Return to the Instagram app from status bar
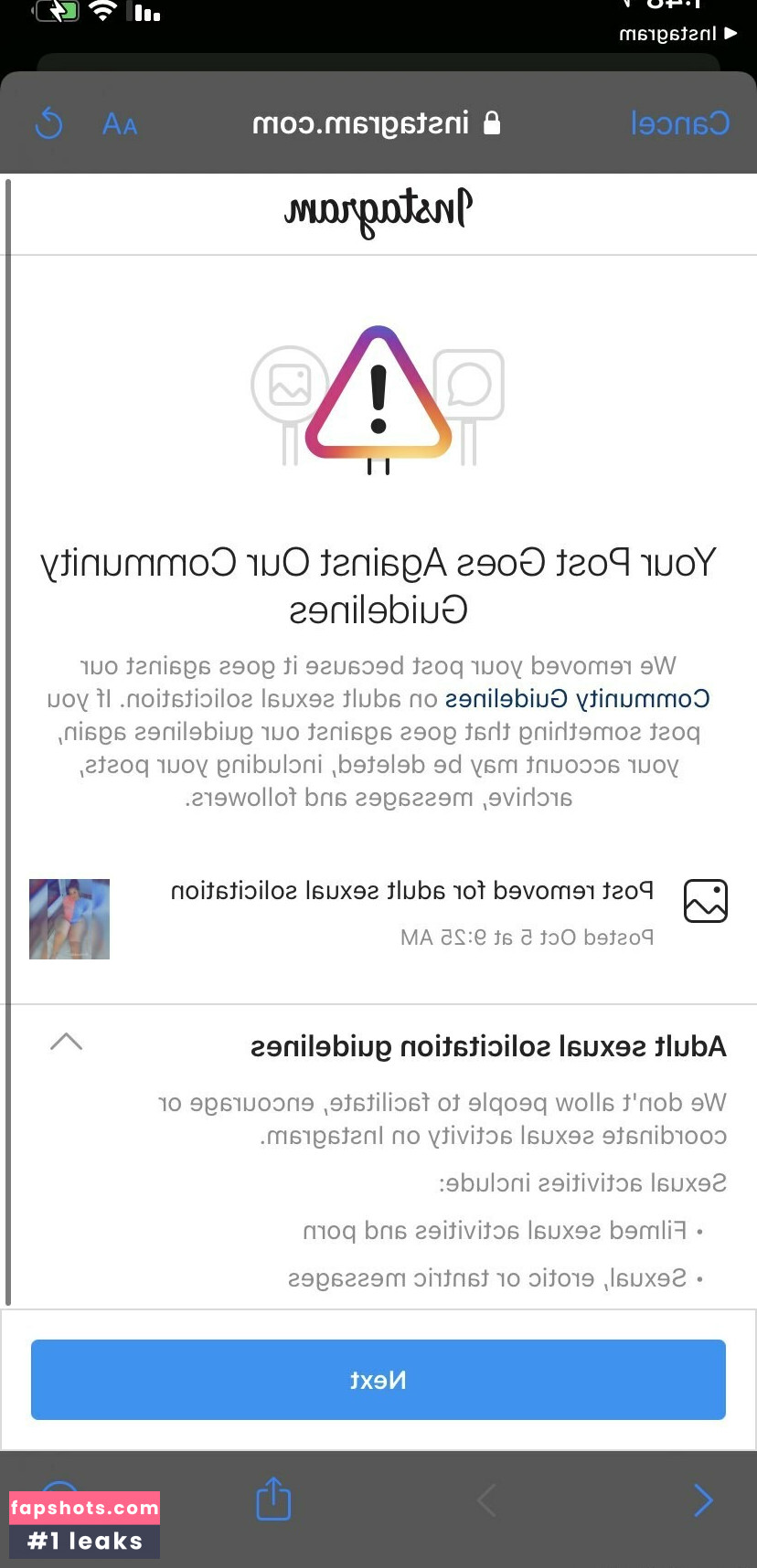This screenshot has height=1568, width=757. coord(677,34)
